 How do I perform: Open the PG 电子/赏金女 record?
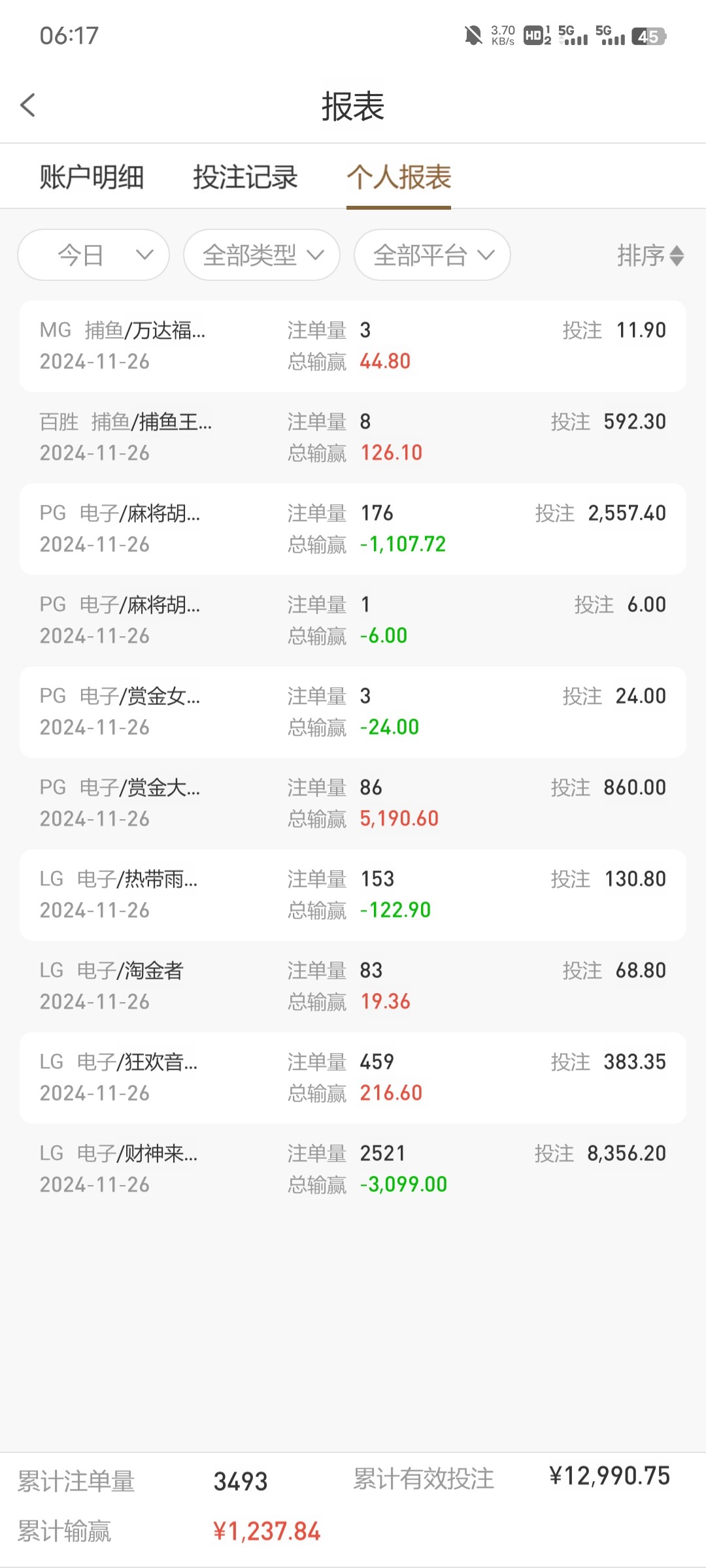coord(353,712)
